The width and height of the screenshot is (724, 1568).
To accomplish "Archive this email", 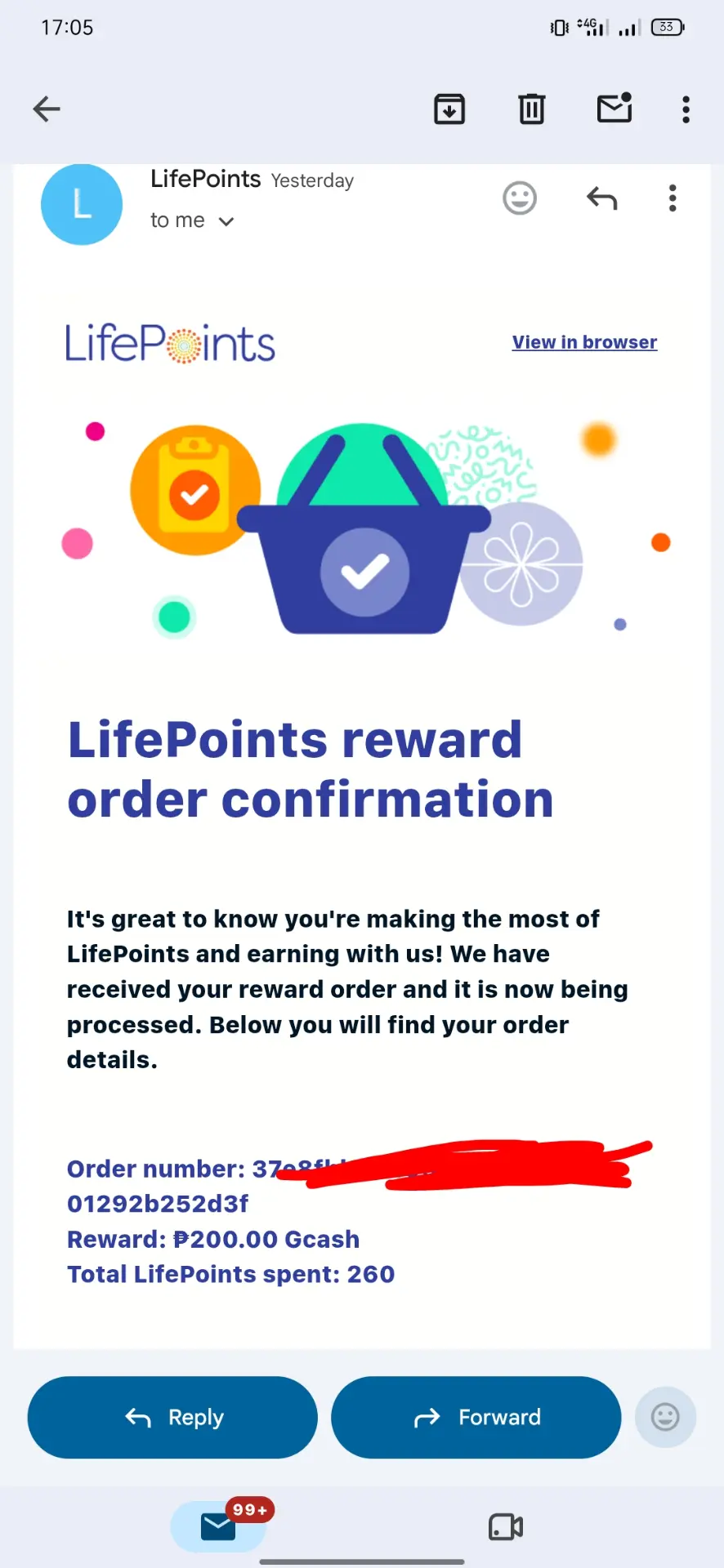I will [449, 109].
